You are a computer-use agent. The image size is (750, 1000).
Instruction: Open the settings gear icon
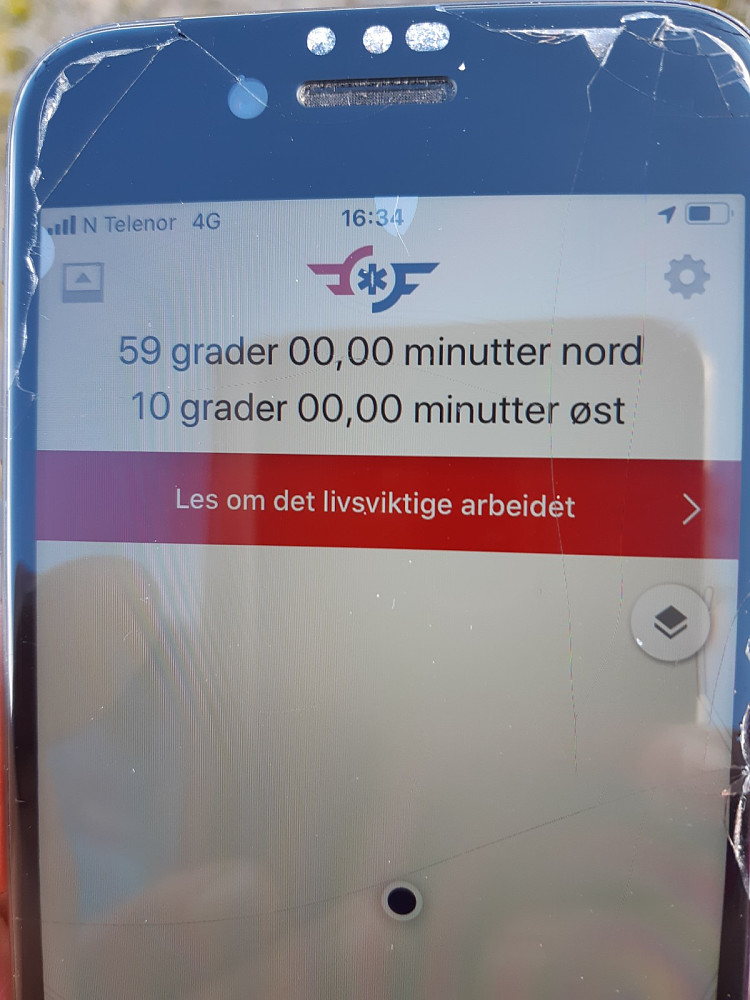pos(687,277)
